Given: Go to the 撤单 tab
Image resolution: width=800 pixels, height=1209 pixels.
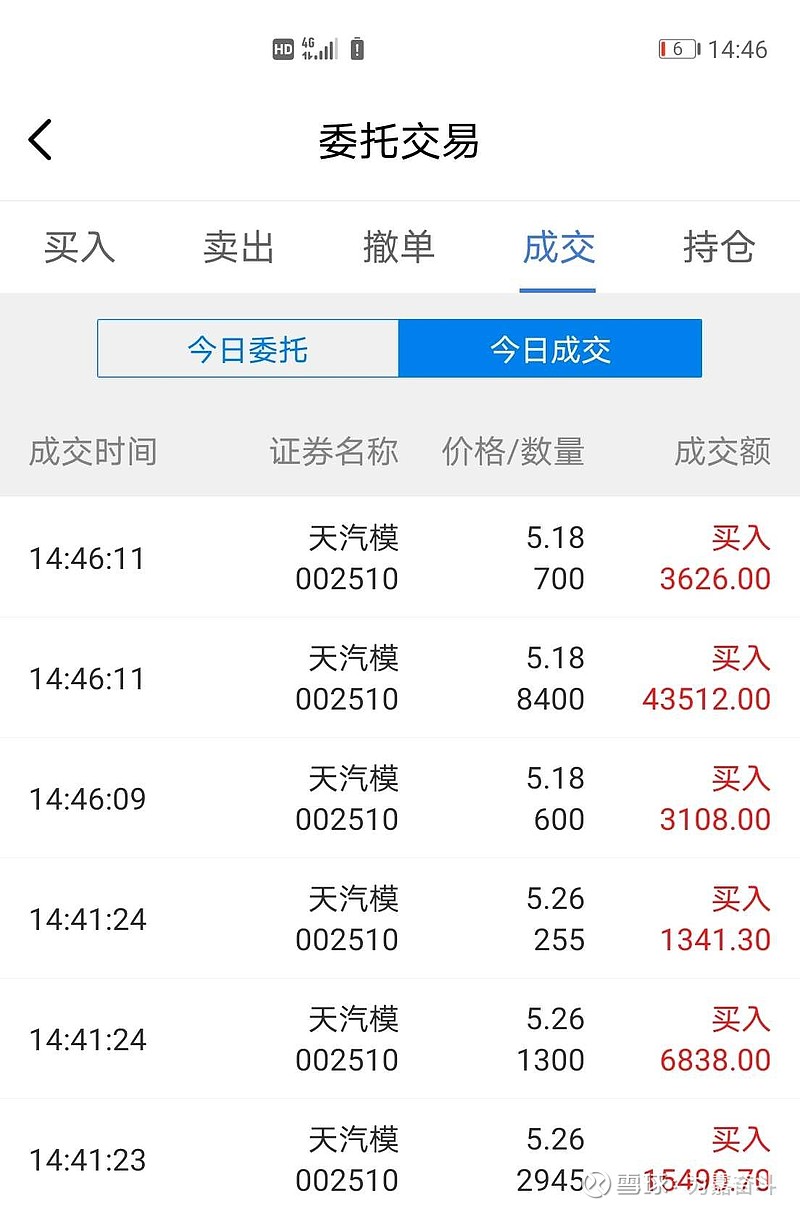Looking at the screenshot, I should pyautogui.click(x=398, y=248).
